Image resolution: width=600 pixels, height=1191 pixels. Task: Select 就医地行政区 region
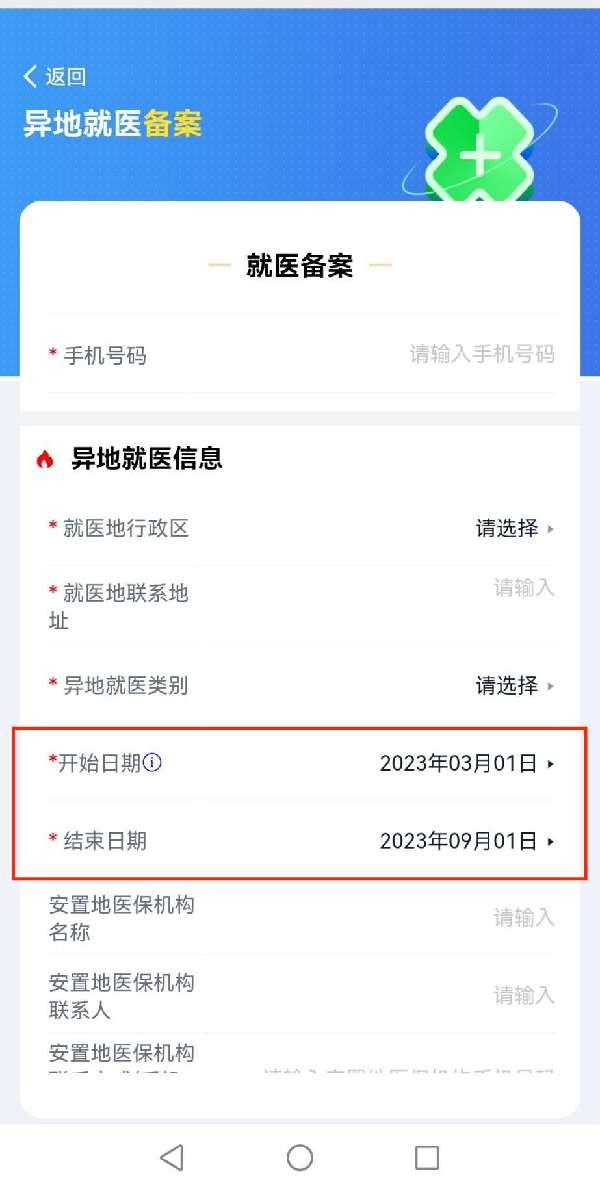[513, 528]
